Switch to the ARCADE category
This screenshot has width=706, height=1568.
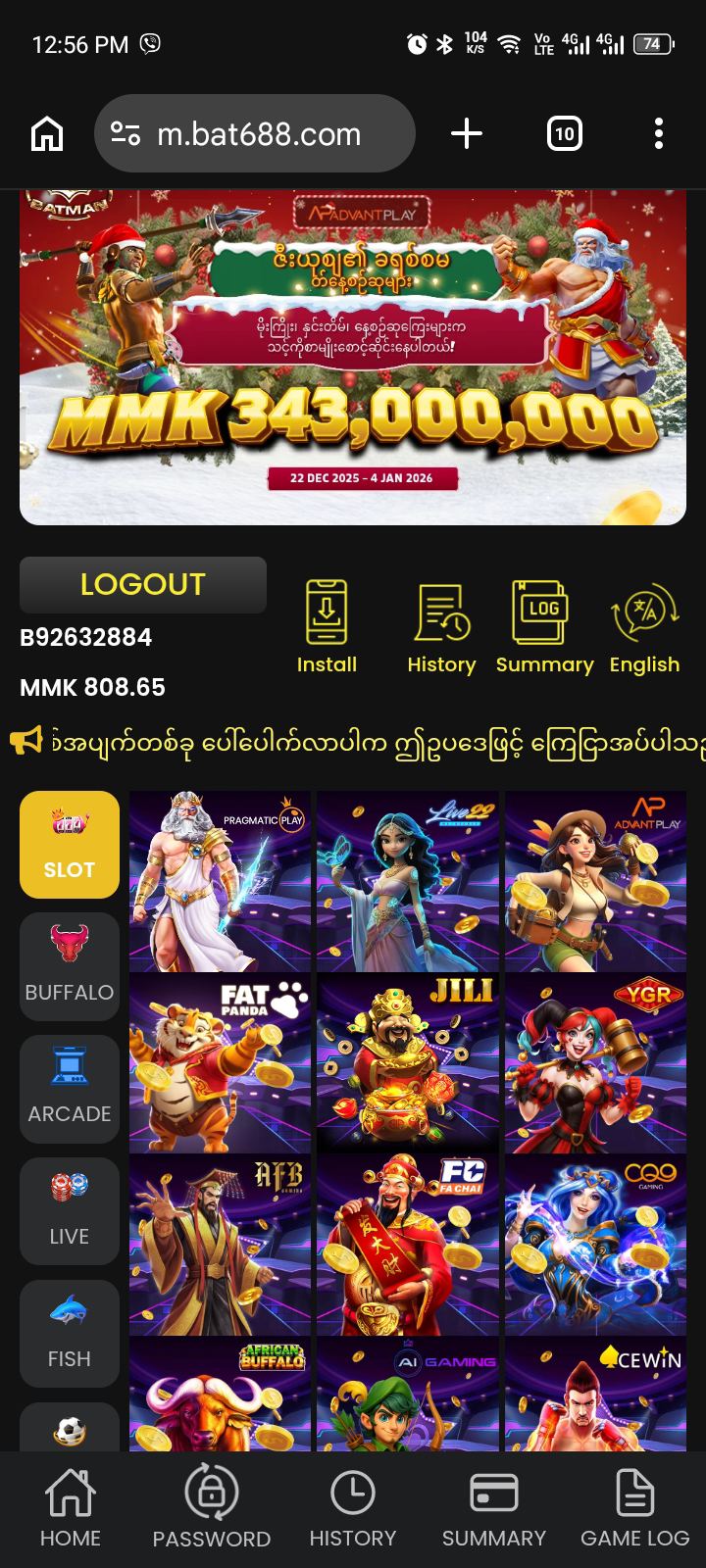(70, 1089)
